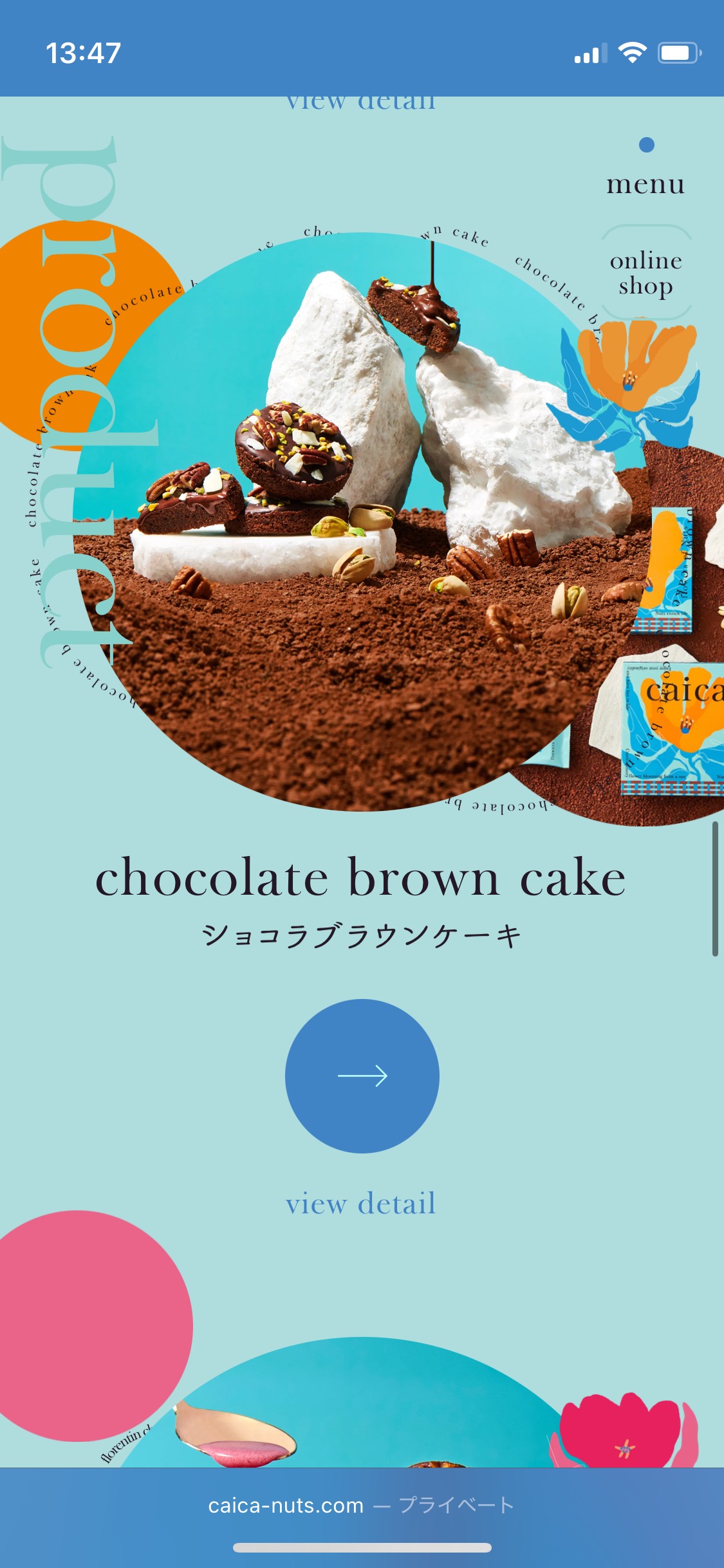The width and height of the screenshot is (724, 1568).
Task: Open chocolate brown cake product image
Action: tap(360, 521)
